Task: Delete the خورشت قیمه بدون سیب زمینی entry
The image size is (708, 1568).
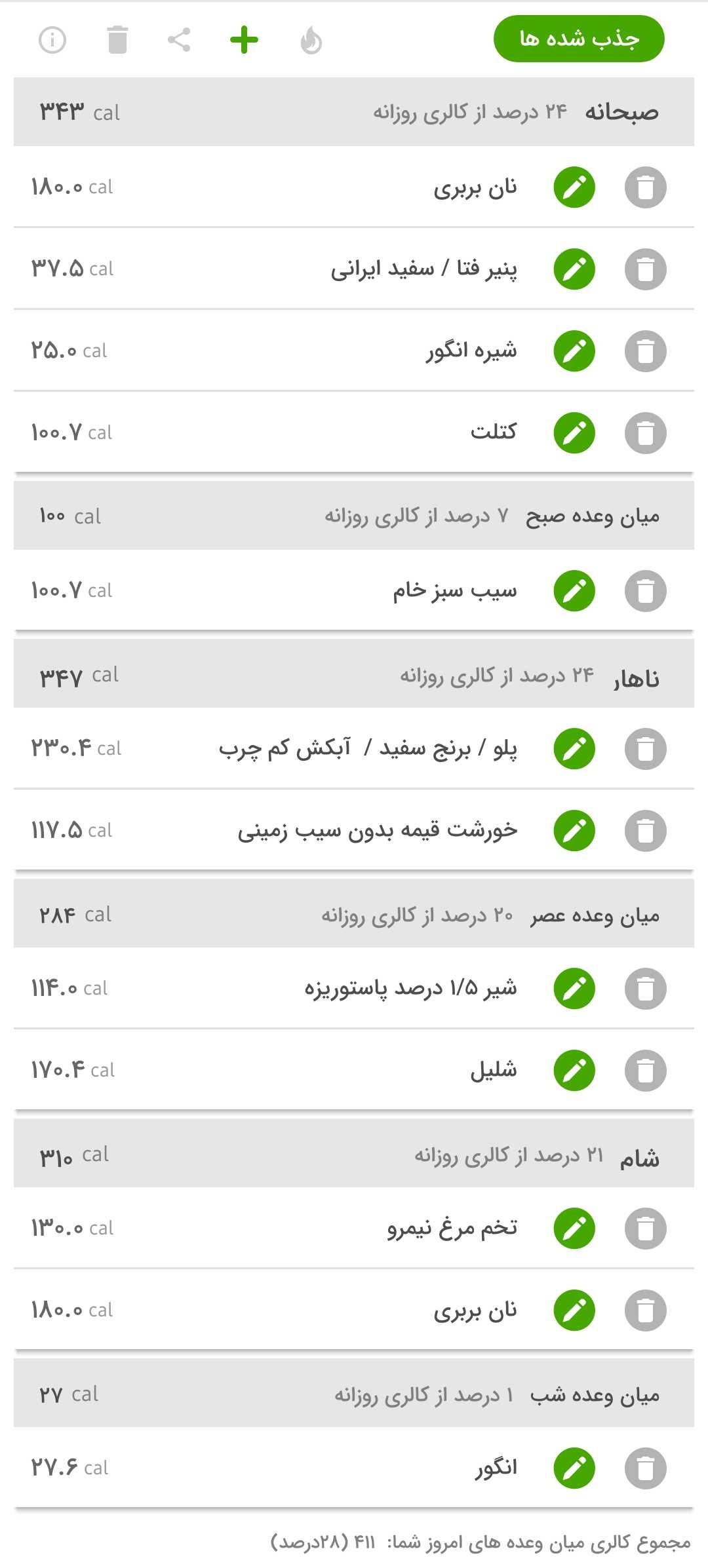Action: [x=646, y=830]
